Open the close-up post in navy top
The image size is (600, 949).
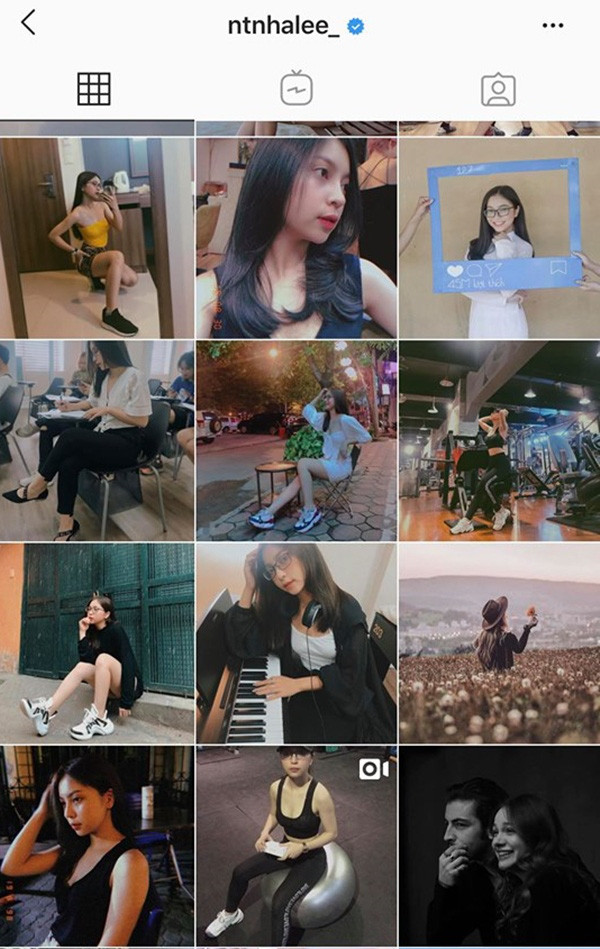[296, 237]
